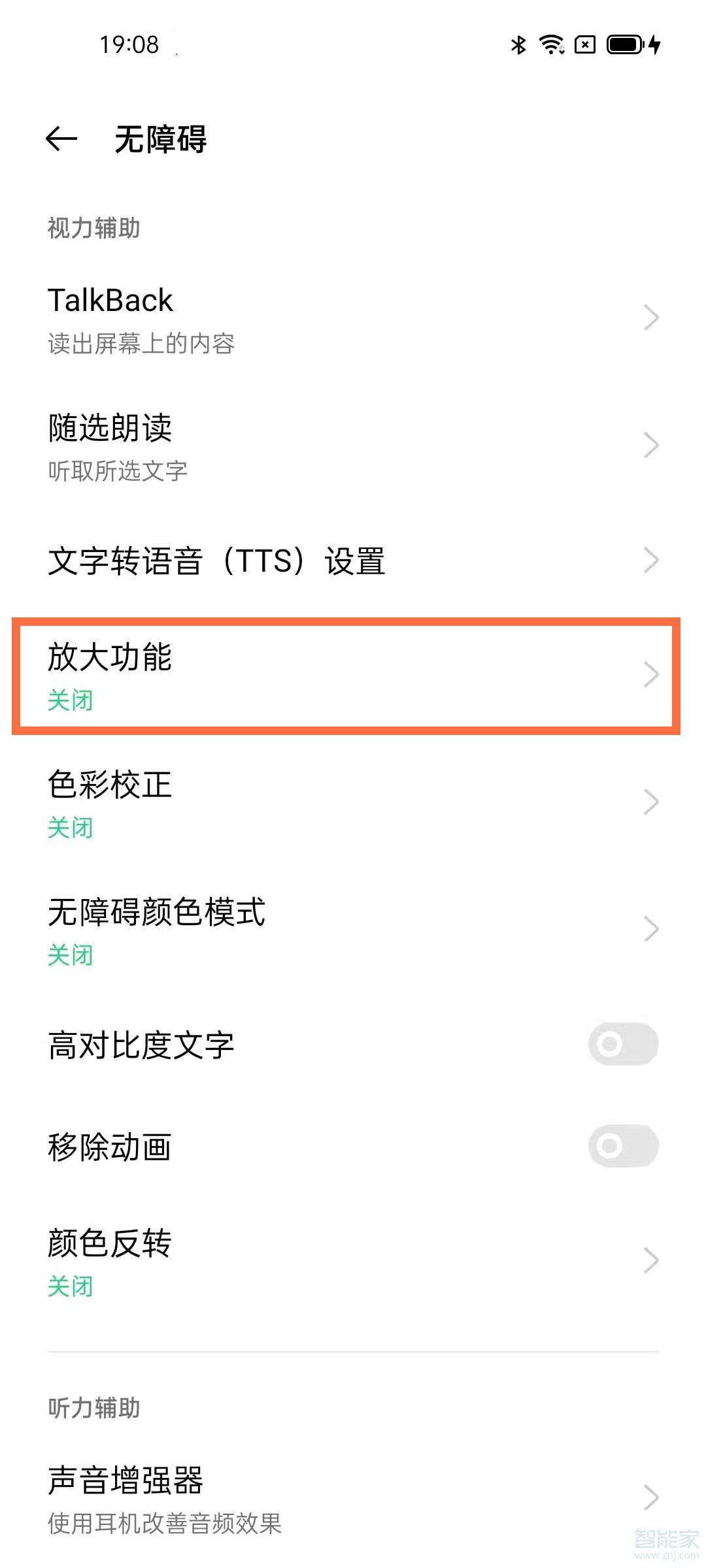
Task: Turn on 移除动画 switch
Action: click(x=622, y=1146)
